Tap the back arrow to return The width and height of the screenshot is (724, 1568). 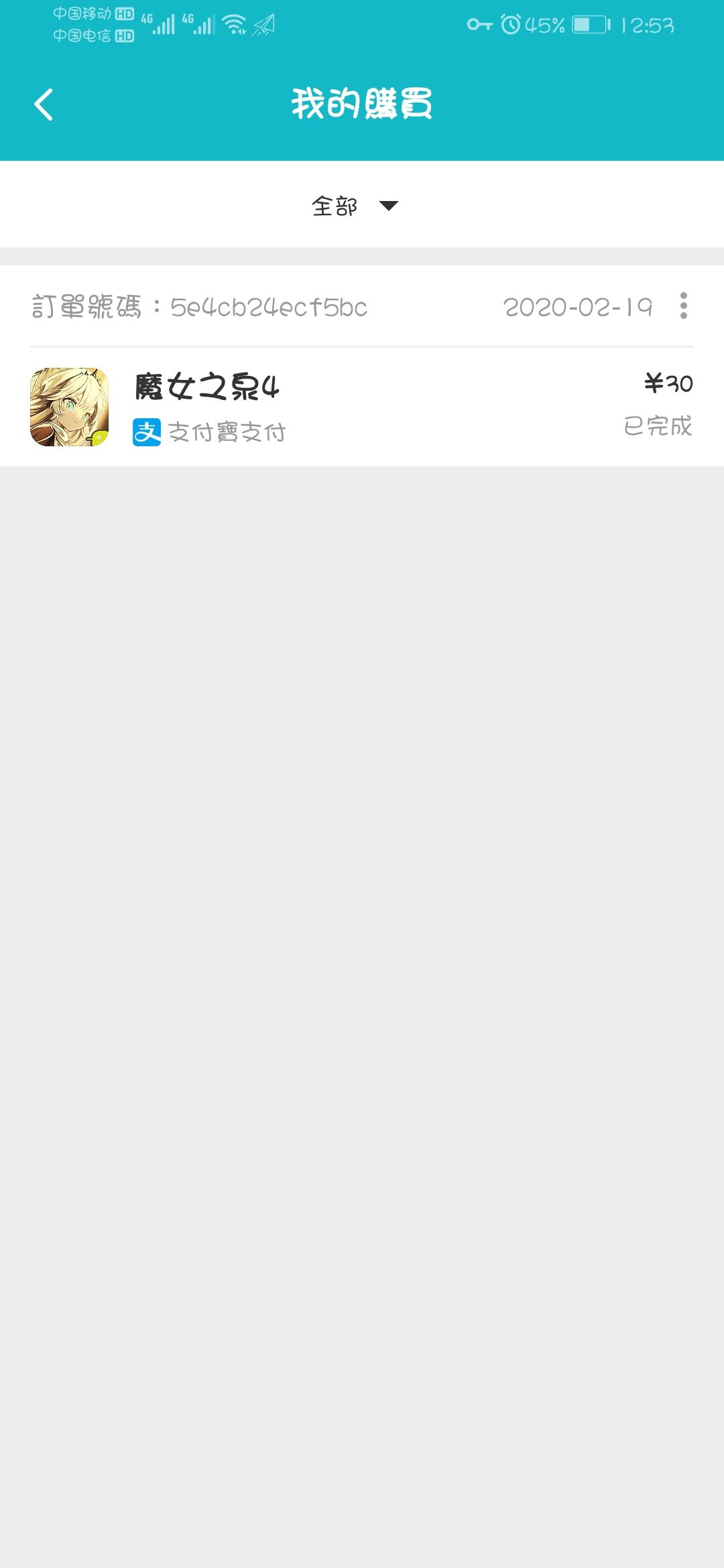[x=43, y=104]
